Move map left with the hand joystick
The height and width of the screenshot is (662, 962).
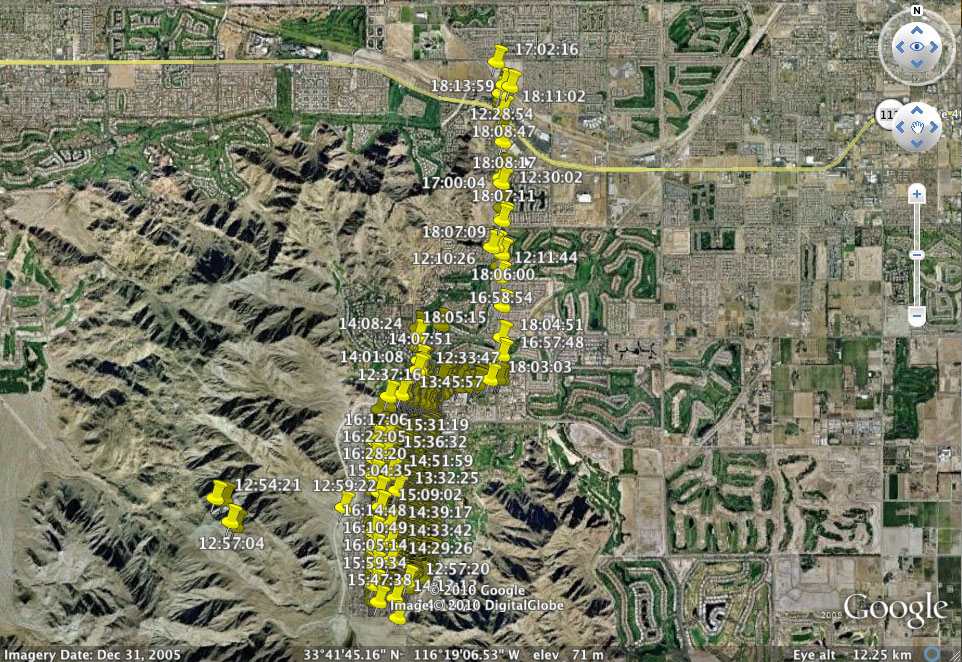898,127
